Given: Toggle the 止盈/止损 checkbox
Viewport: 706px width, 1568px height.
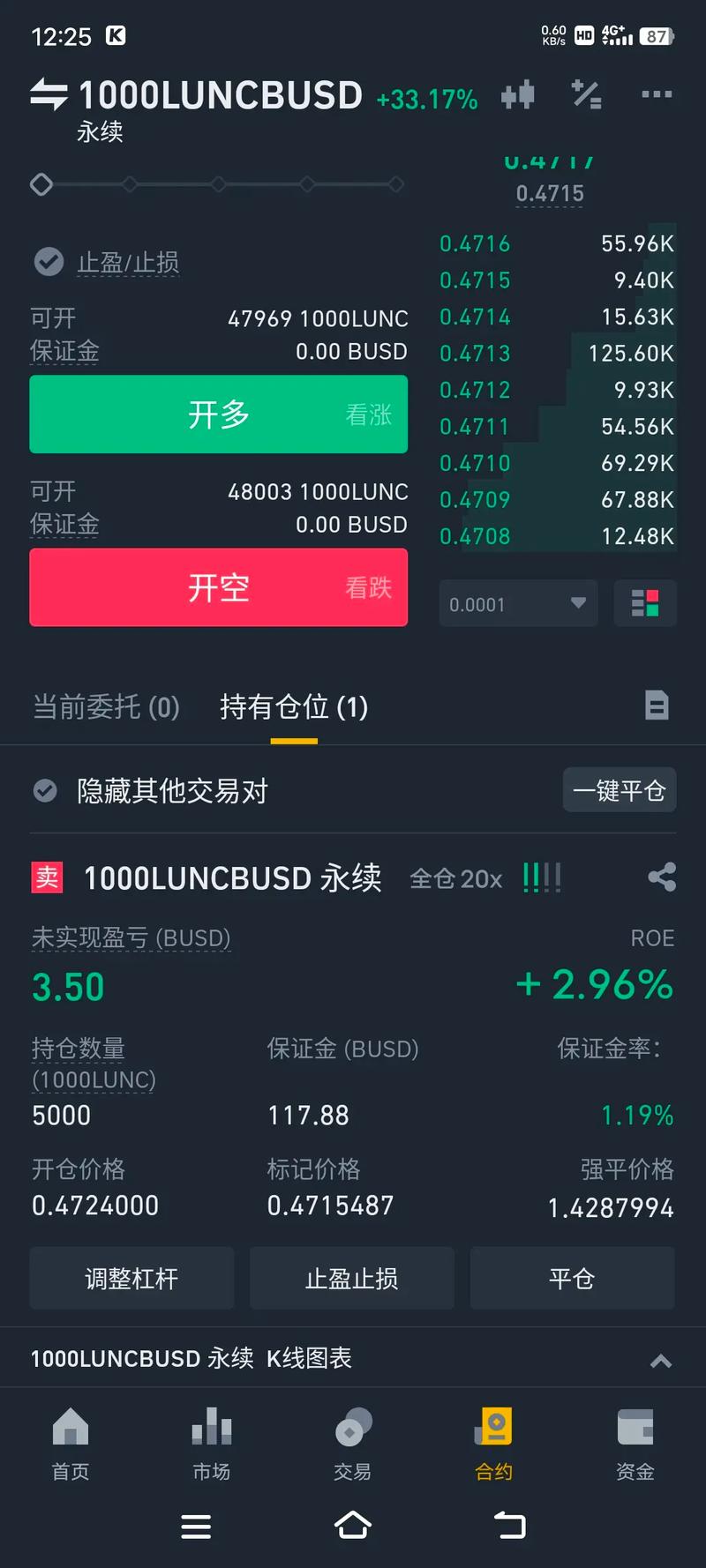Looking at the screenshot, I should 49,262.
